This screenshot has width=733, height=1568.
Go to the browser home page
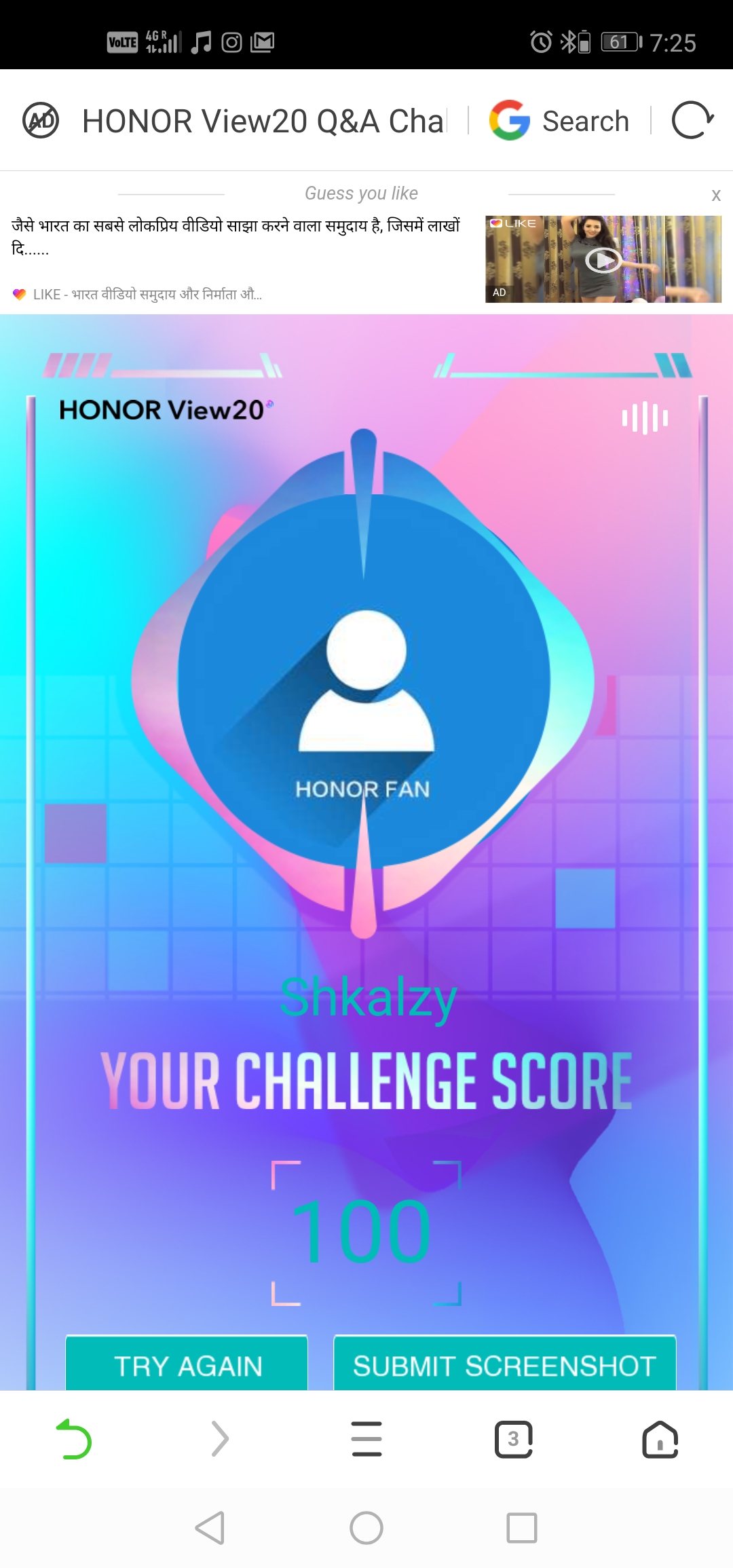pos(660,1438)
